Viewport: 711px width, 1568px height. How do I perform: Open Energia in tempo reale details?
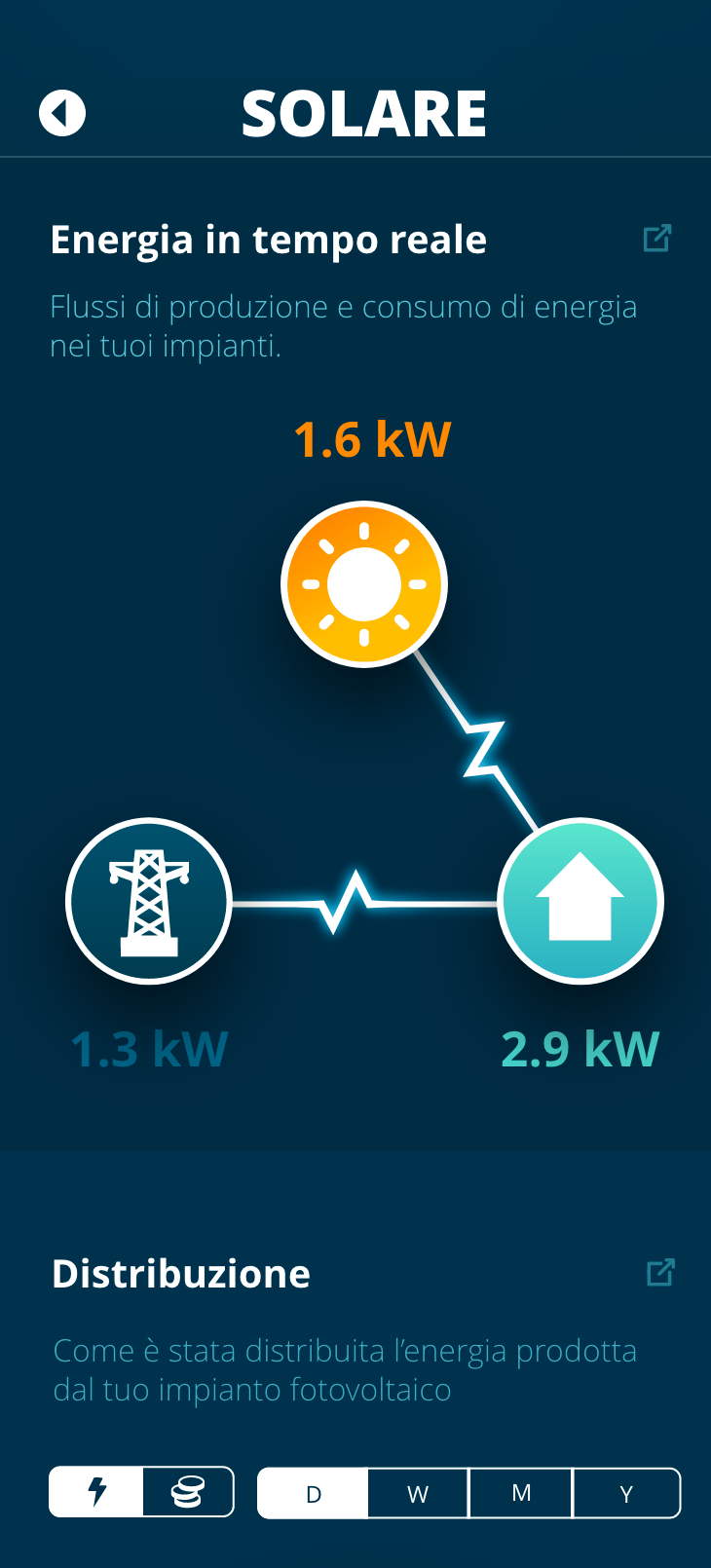pyautogui.click(x=657, y=239)
